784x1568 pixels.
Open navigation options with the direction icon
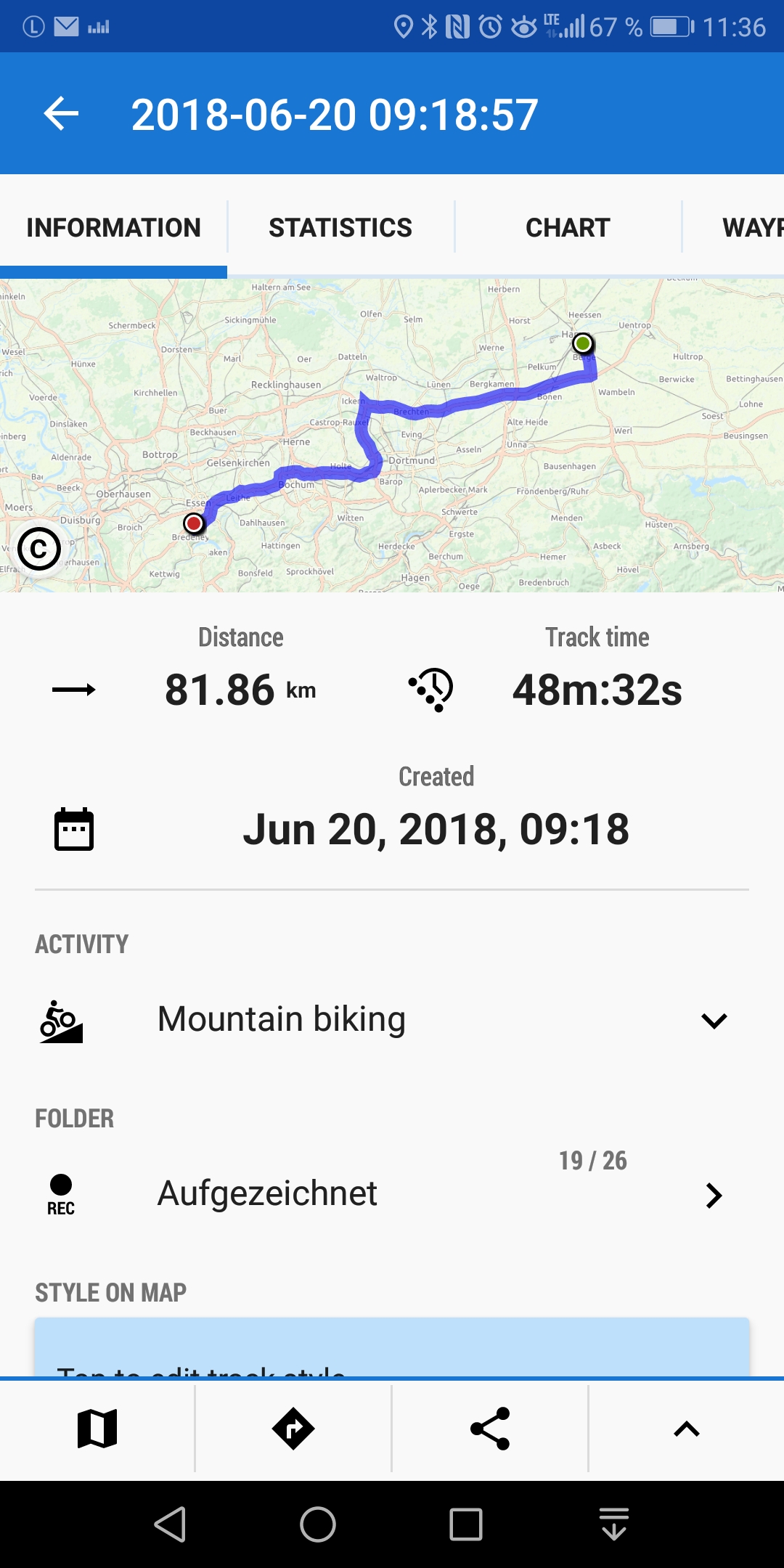click(293, 1429)
